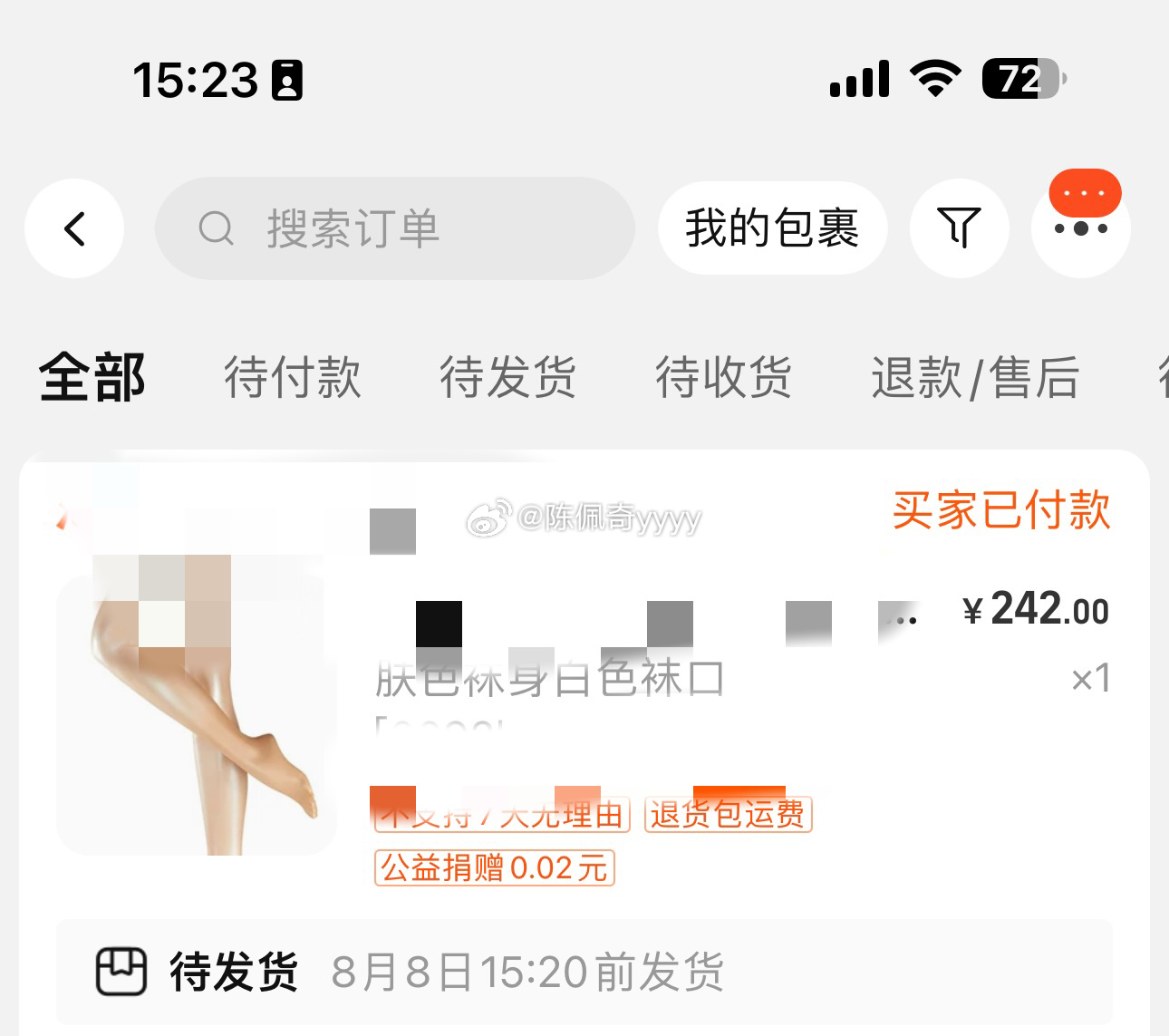Switch to the 待收货 tab

(724, 377)
